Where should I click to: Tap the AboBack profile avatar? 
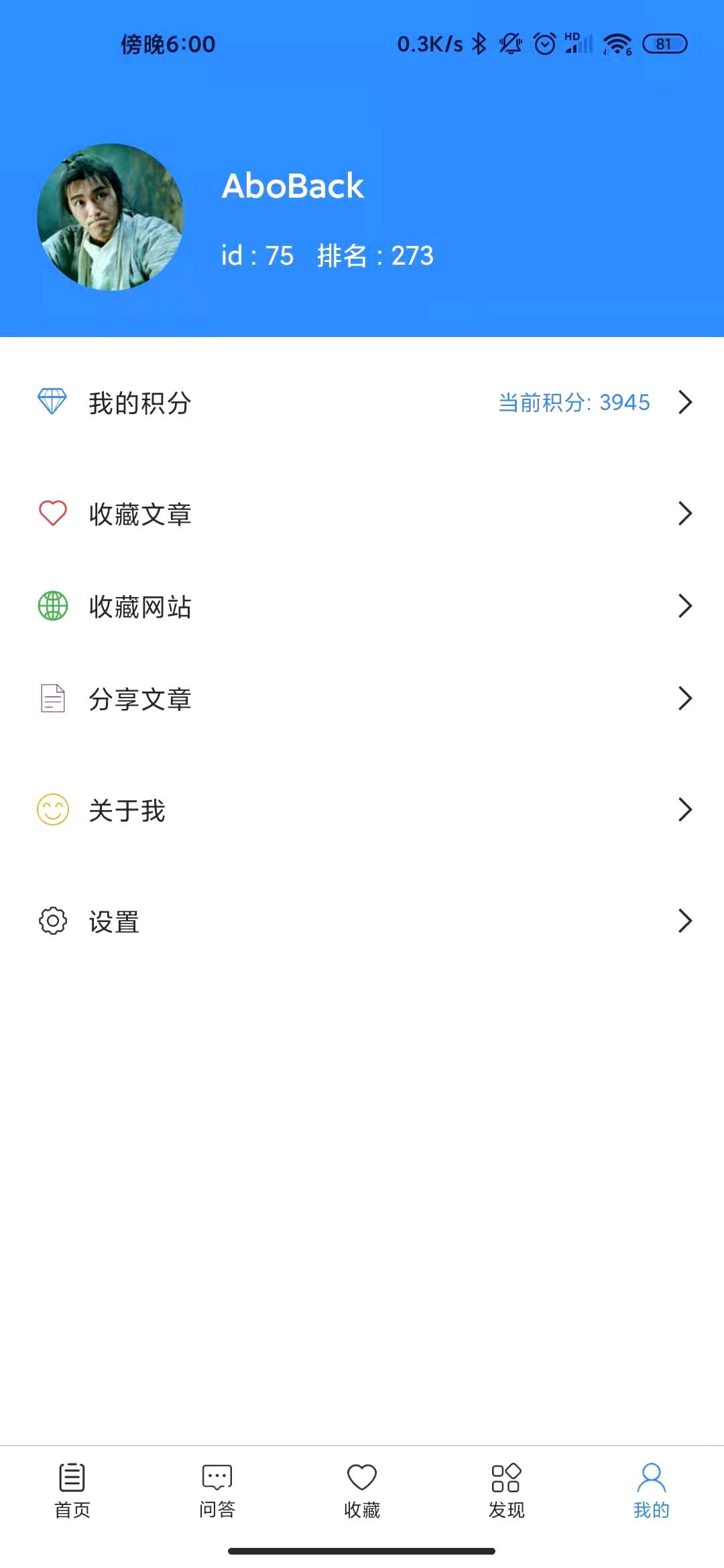coord(111,217)
